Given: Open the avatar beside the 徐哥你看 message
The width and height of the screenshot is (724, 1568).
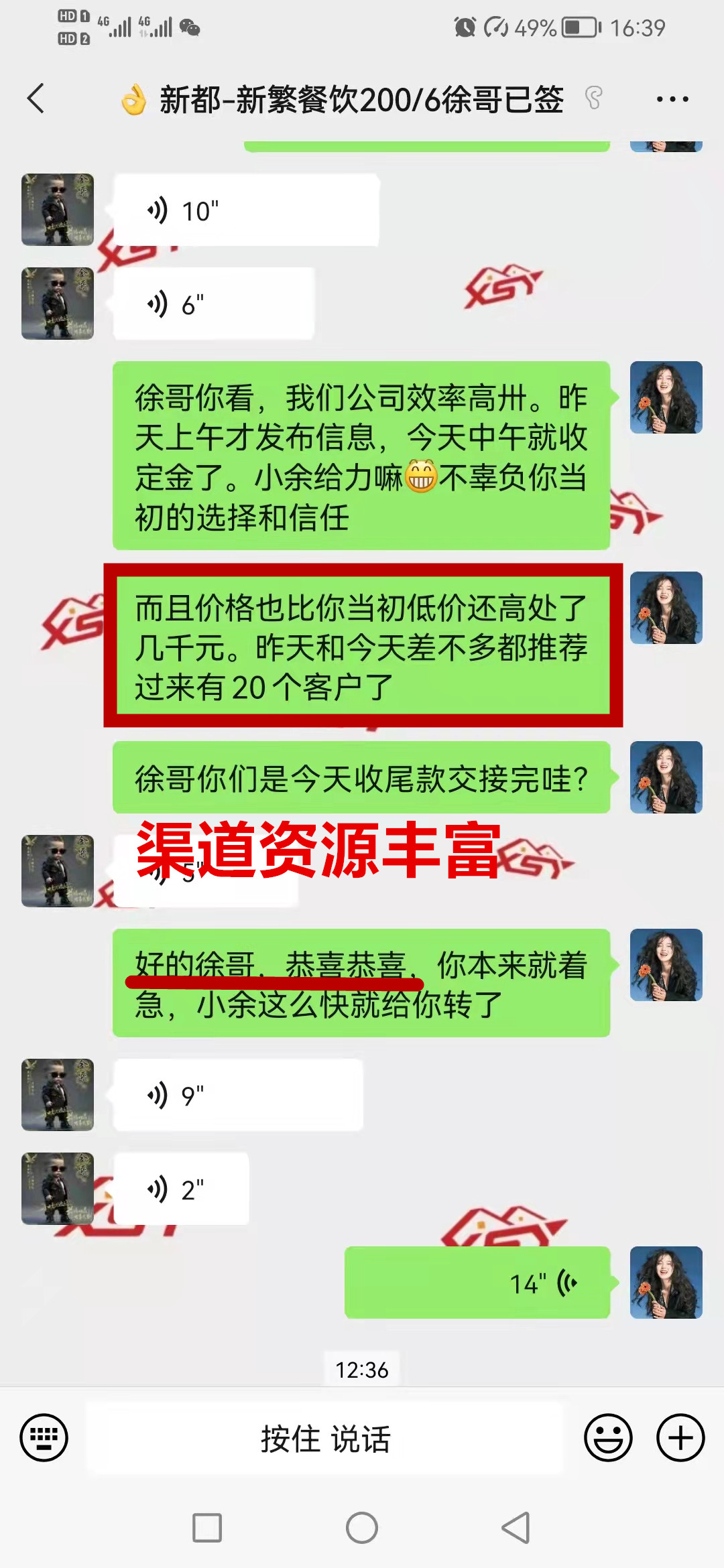Looking at the screenshot, I should [666, 397].
